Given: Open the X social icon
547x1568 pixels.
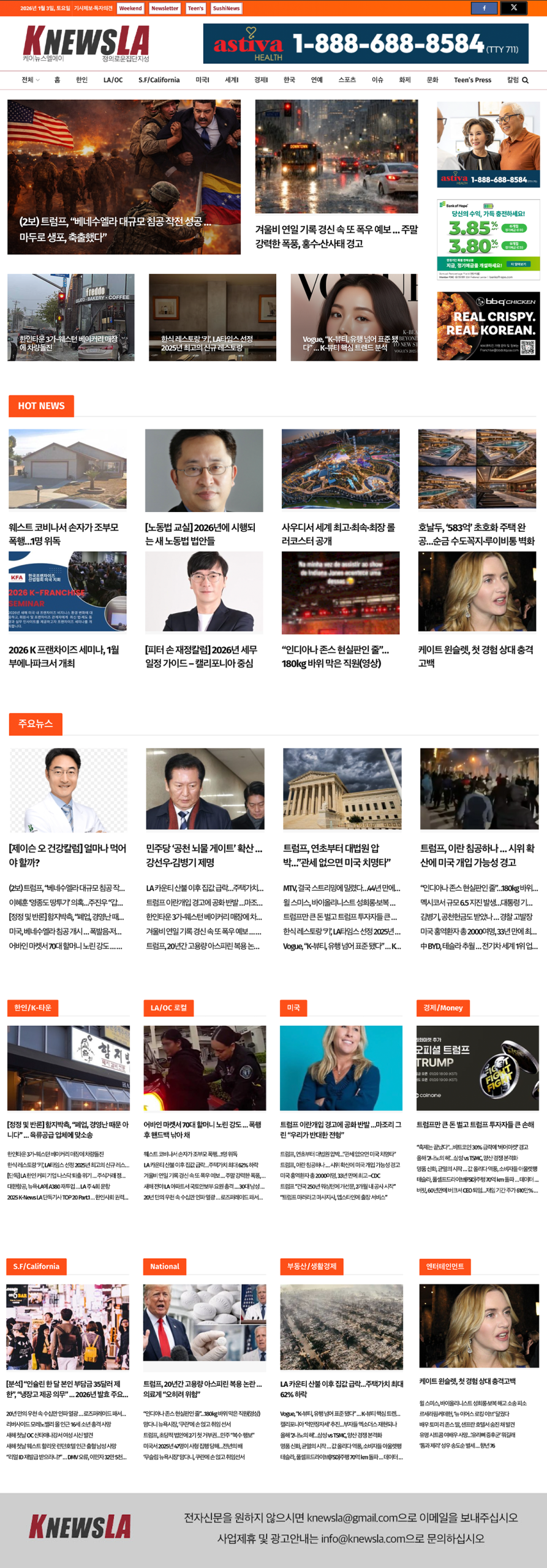Looking at the screenshot, I should (x=513, y=8).
